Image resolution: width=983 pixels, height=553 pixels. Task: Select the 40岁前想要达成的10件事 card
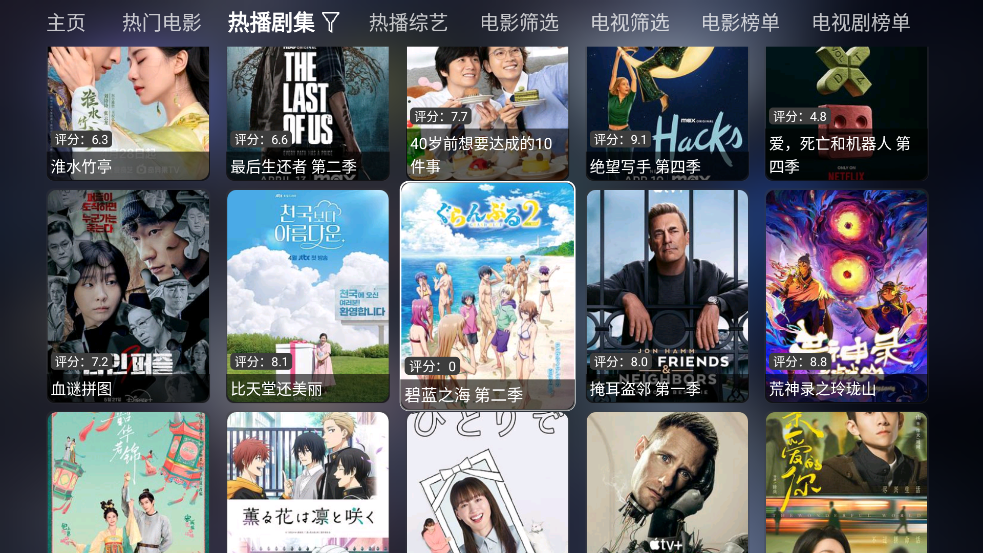(x=487, y=110)
